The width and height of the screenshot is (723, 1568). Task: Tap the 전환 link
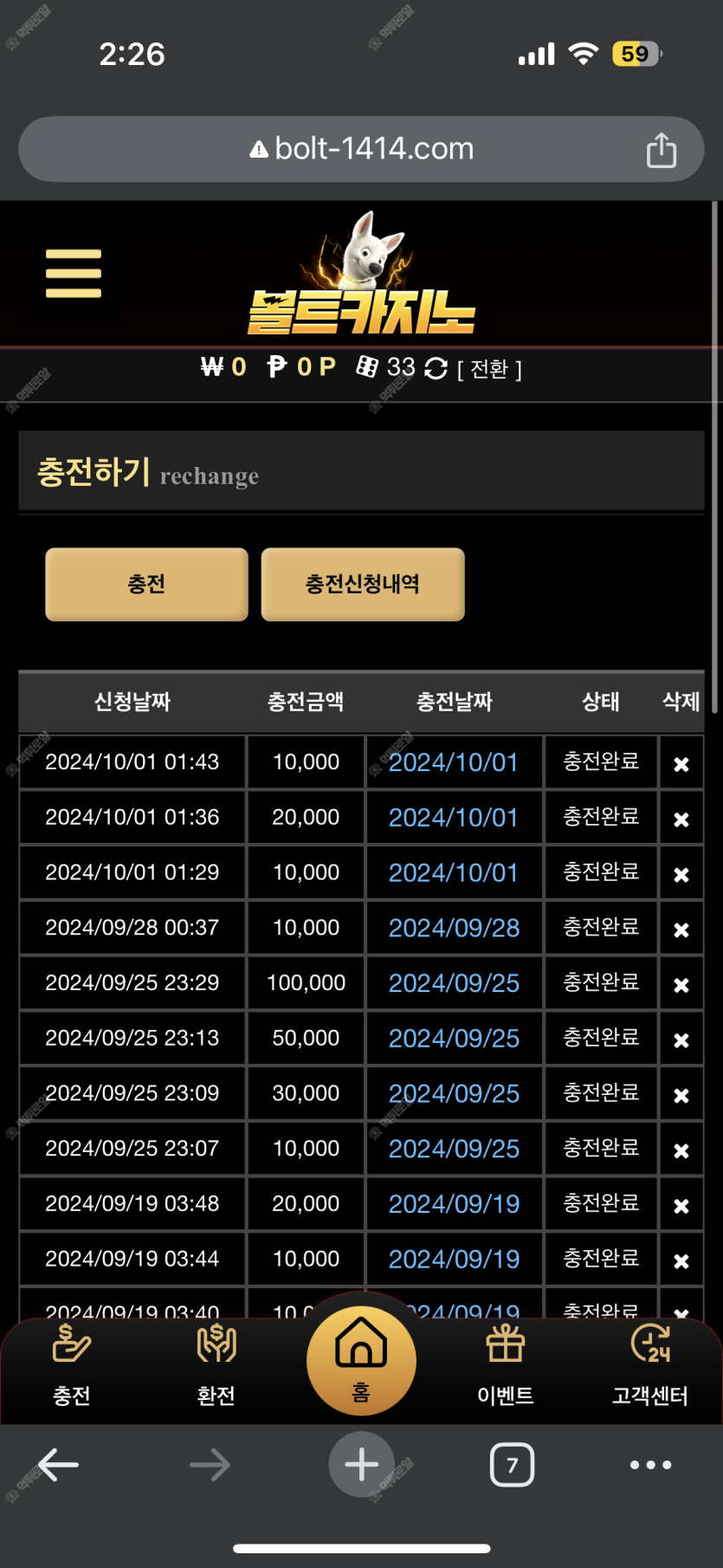point(489,370)
